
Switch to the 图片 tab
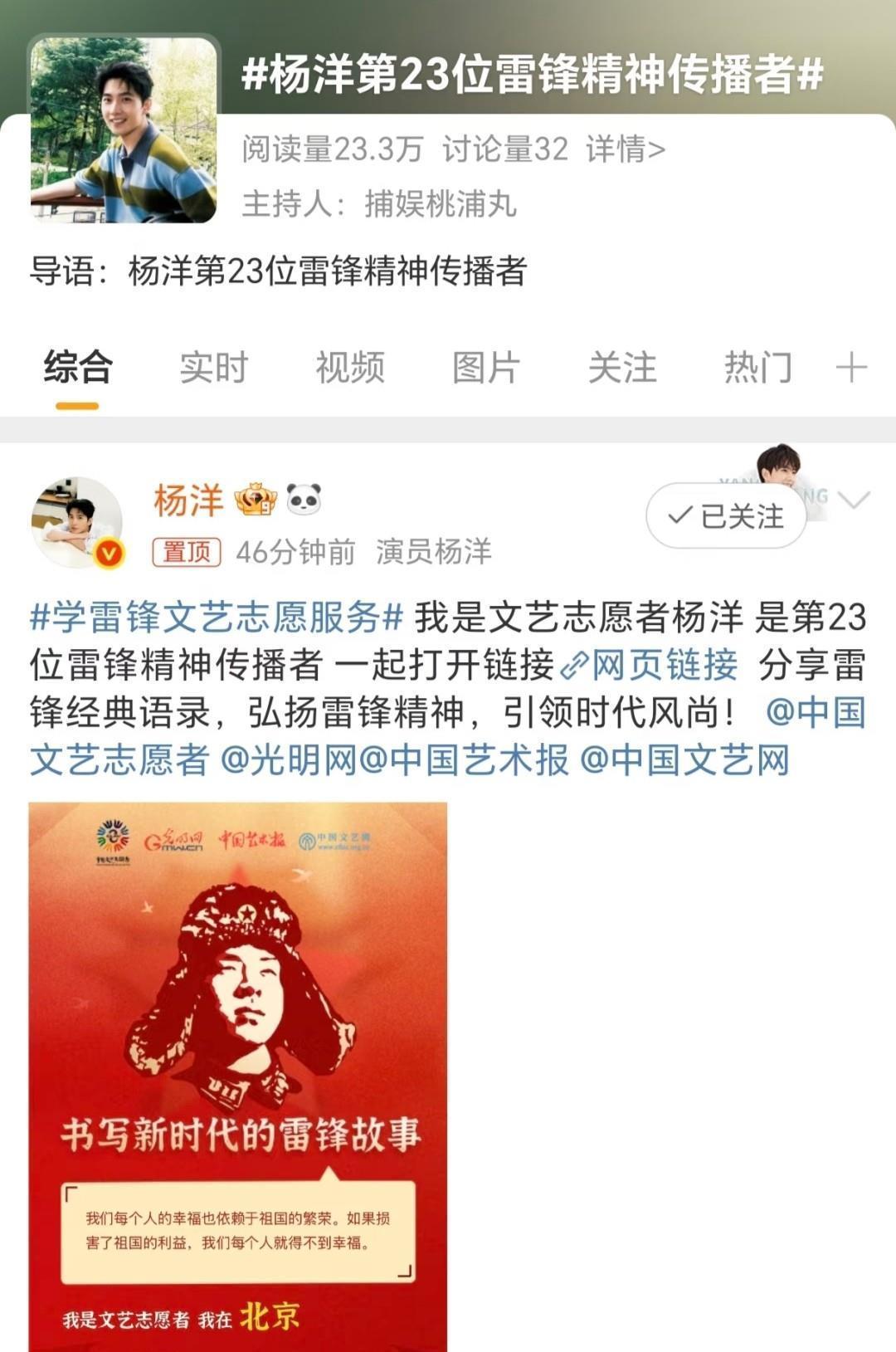pyautogui.click(x=486, y=368)
